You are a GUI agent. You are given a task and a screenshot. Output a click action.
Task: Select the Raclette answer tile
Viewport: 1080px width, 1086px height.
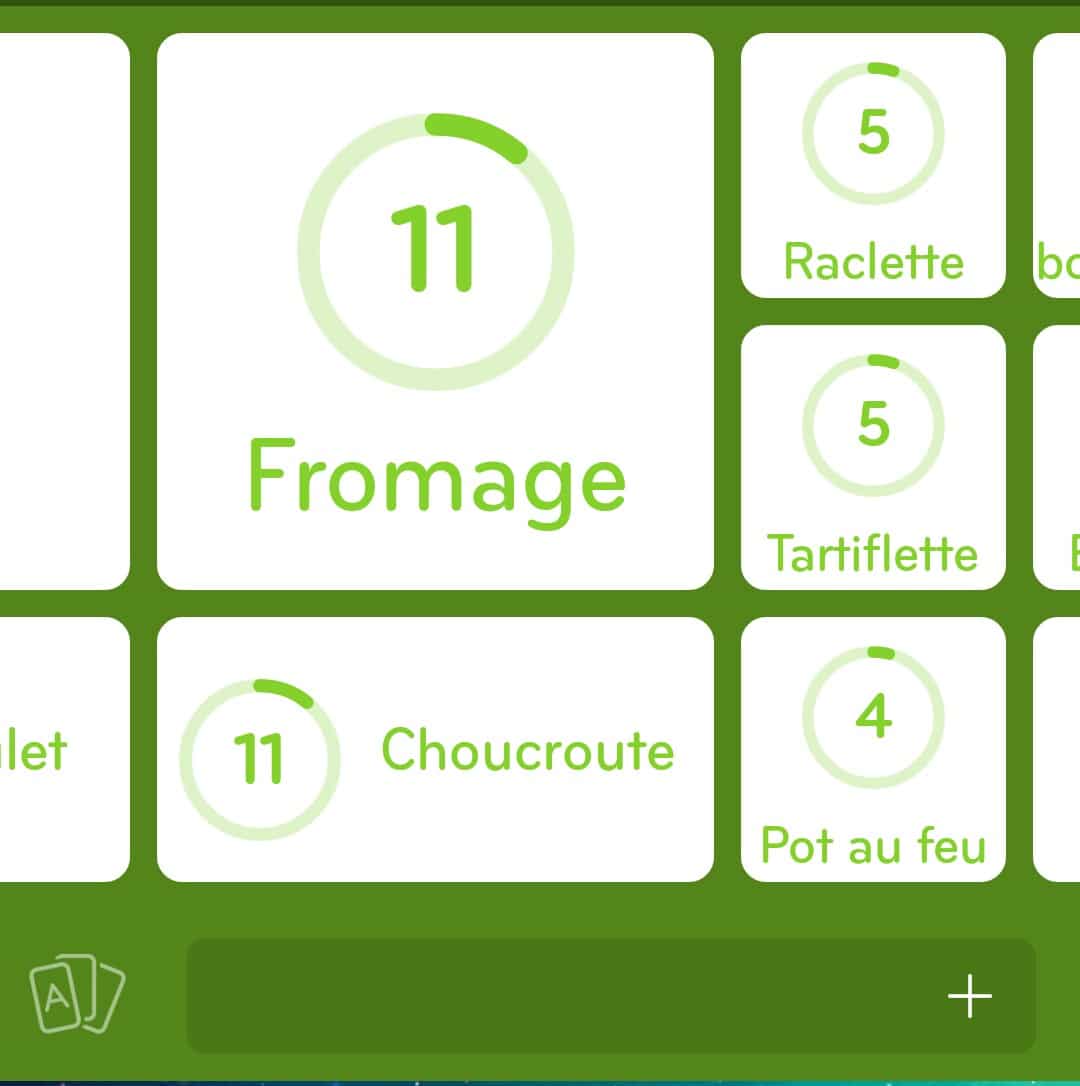tap(873, 165)
